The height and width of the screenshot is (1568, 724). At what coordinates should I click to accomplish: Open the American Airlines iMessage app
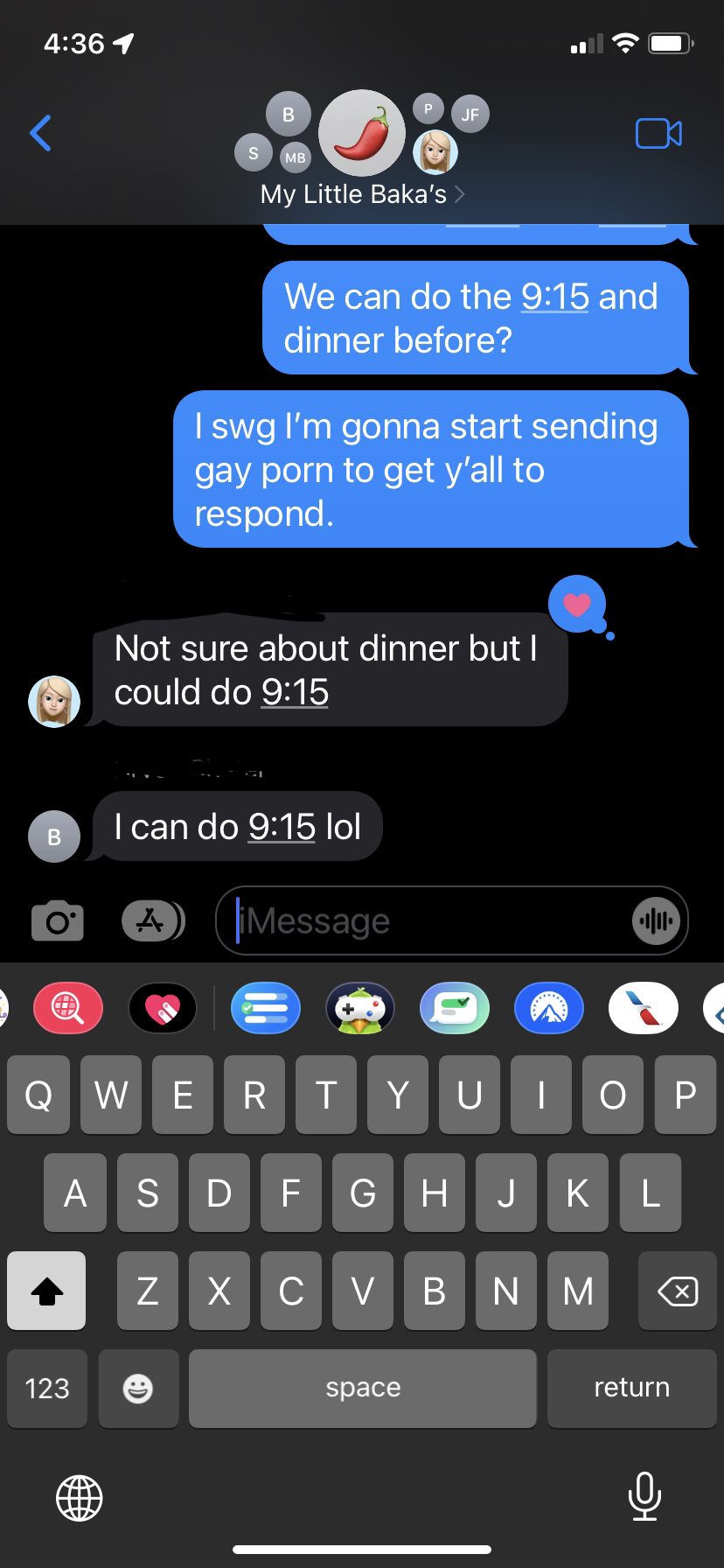644,1009
